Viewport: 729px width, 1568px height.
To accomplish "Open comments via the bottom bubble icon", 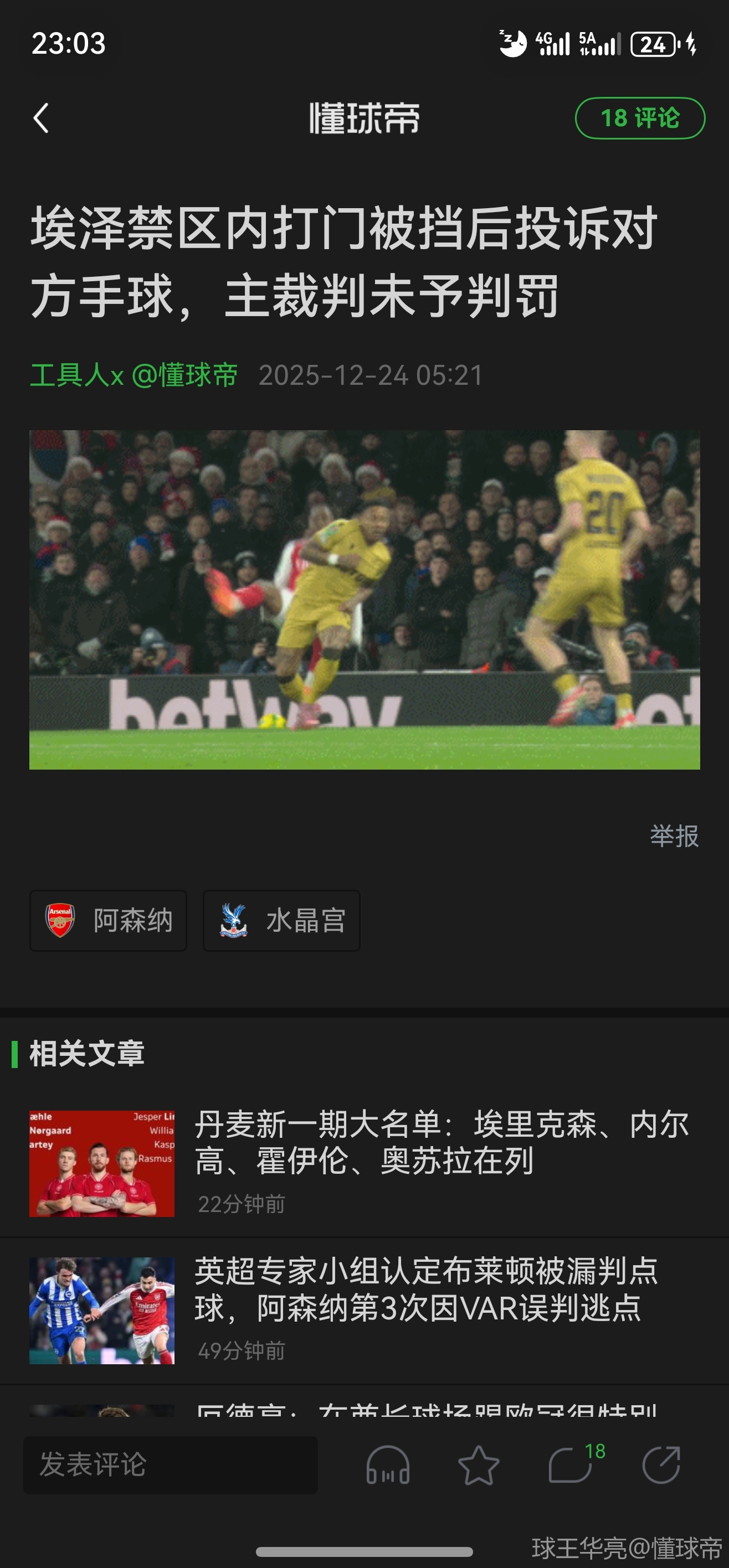I will click(x=571, y=1464).
